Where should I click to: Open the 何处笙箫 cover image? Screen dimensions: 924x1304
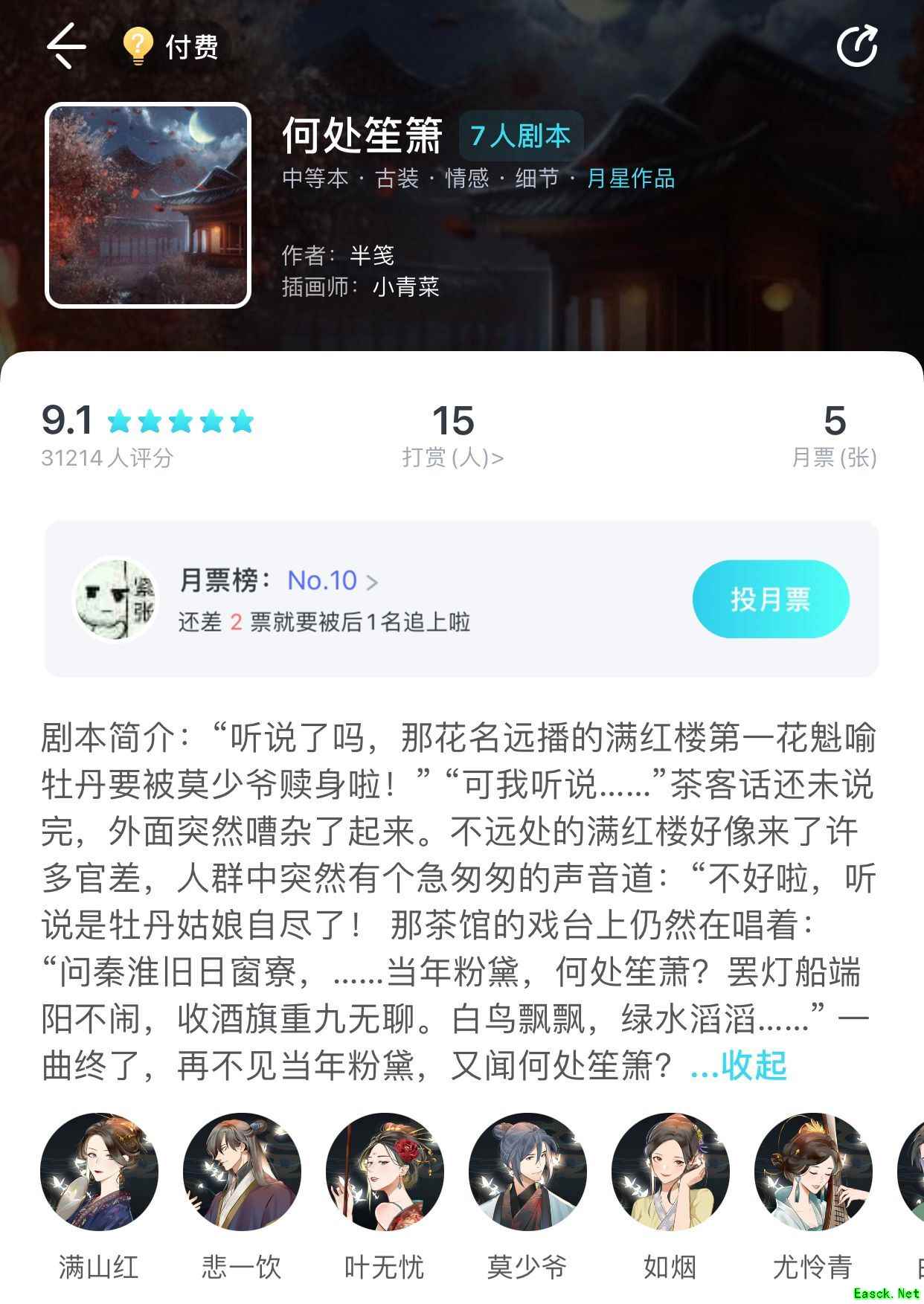tap(148, 205)
